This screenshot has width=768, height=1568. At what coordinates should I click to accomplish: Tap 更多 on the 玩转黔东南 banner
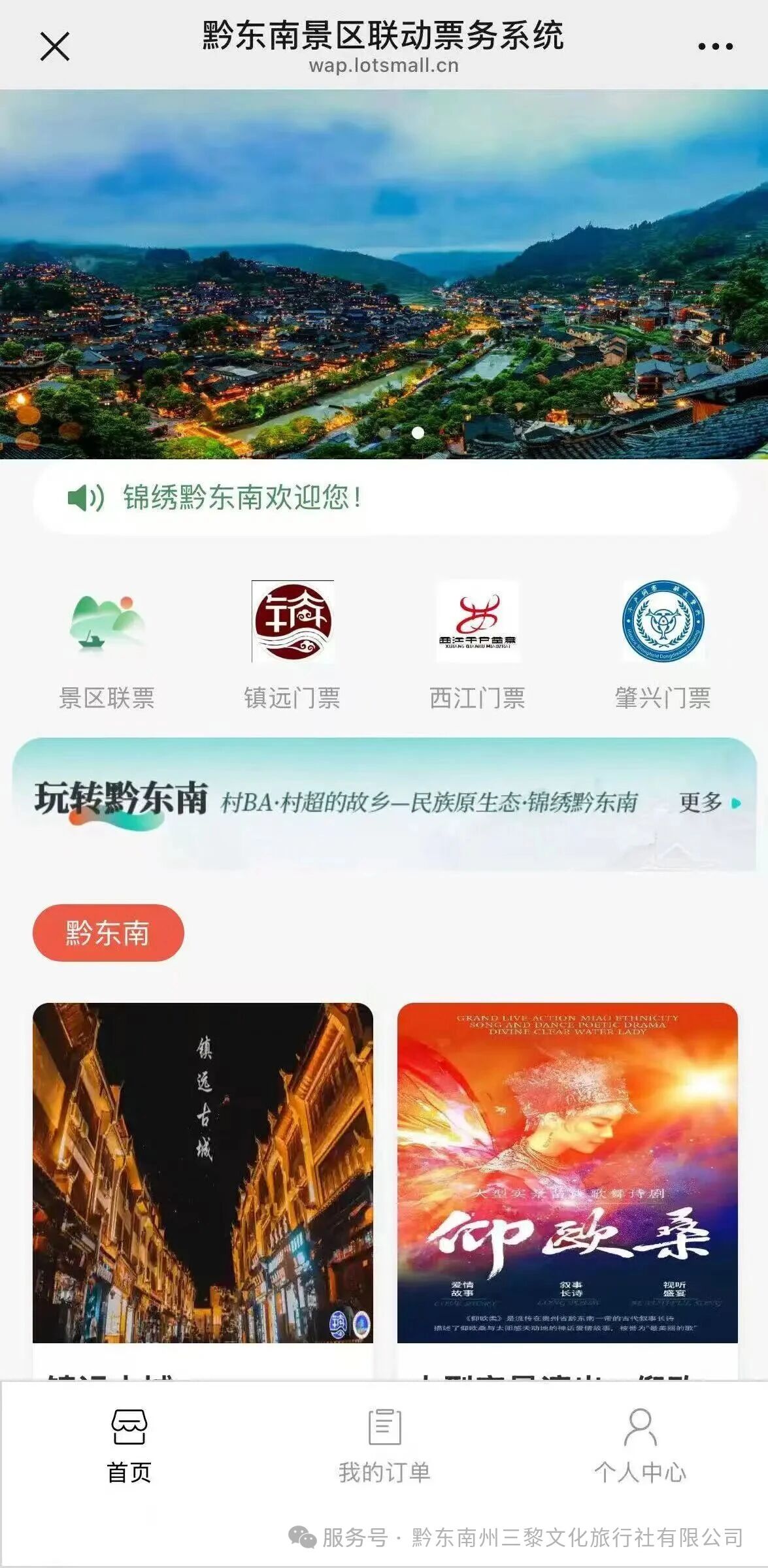[x=709, y=802]
